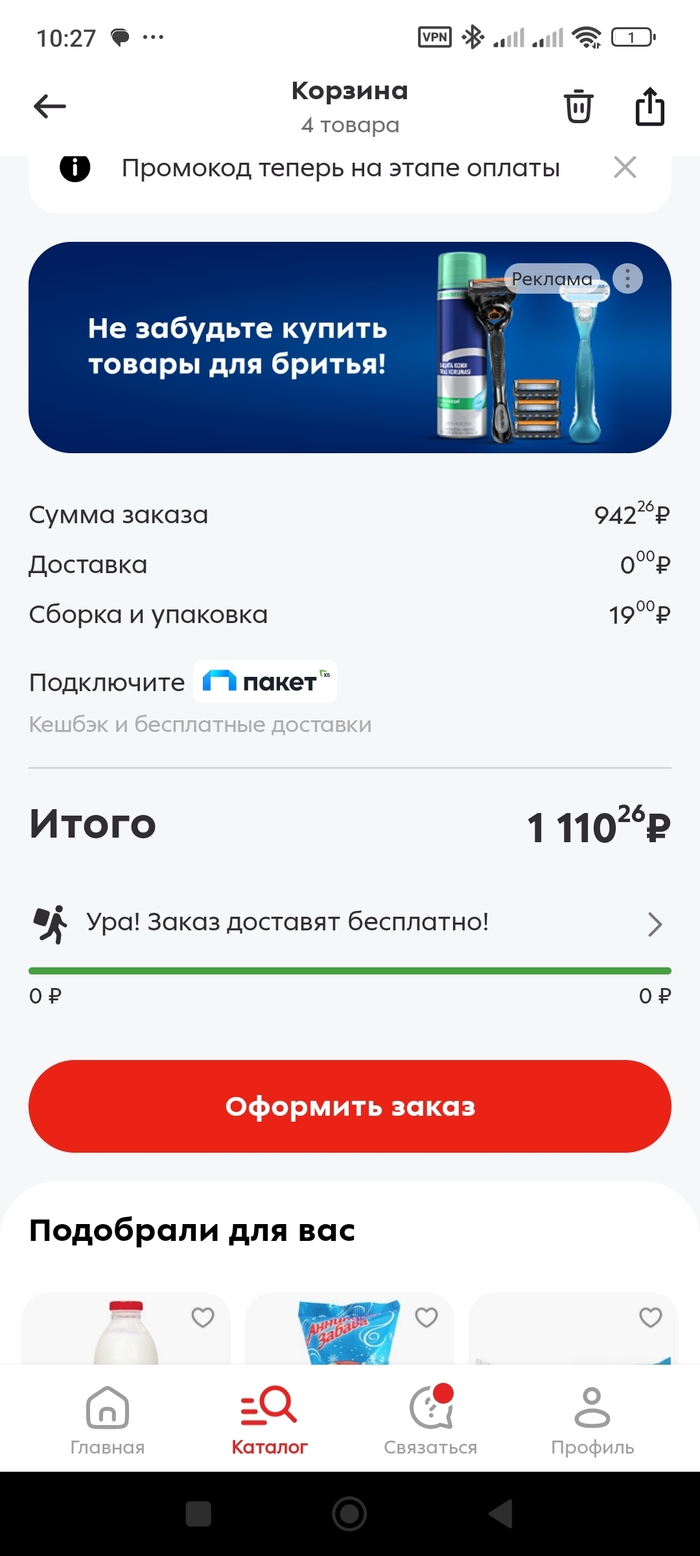Open the shaving products ad banner
The width and height of the screenshot is (700, 1556).
tap(240, 347)
